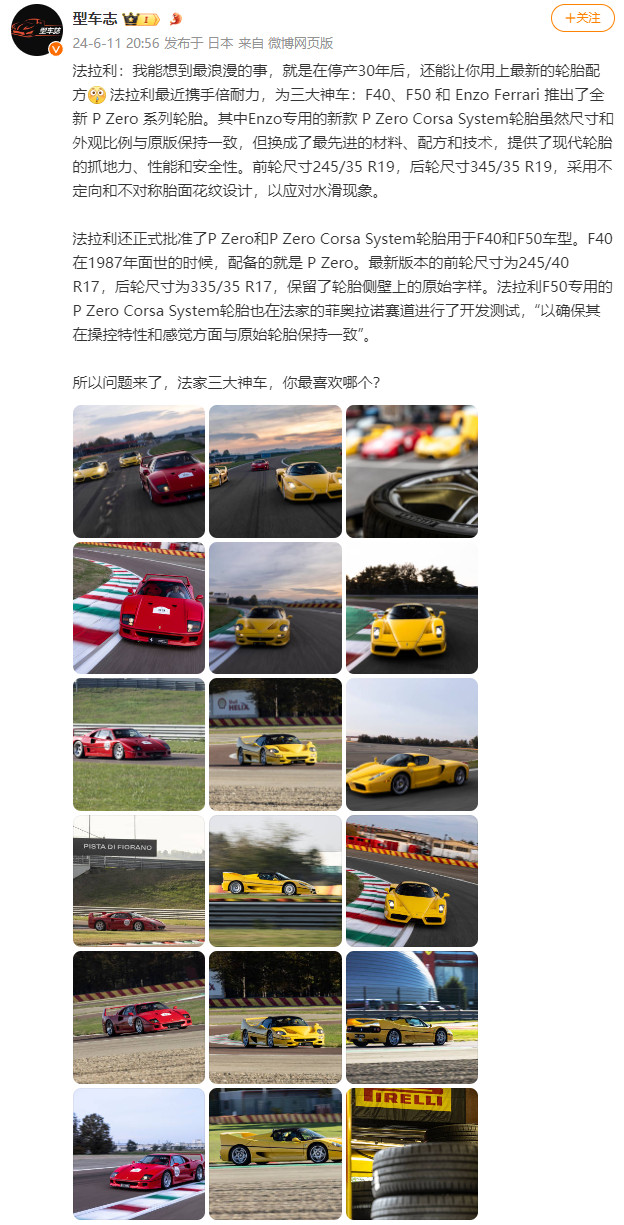This screenshot has width=624, height=1225.
Task: Open the post timestamp 24-6-11 20:56
Action: [x=116, y=43]
